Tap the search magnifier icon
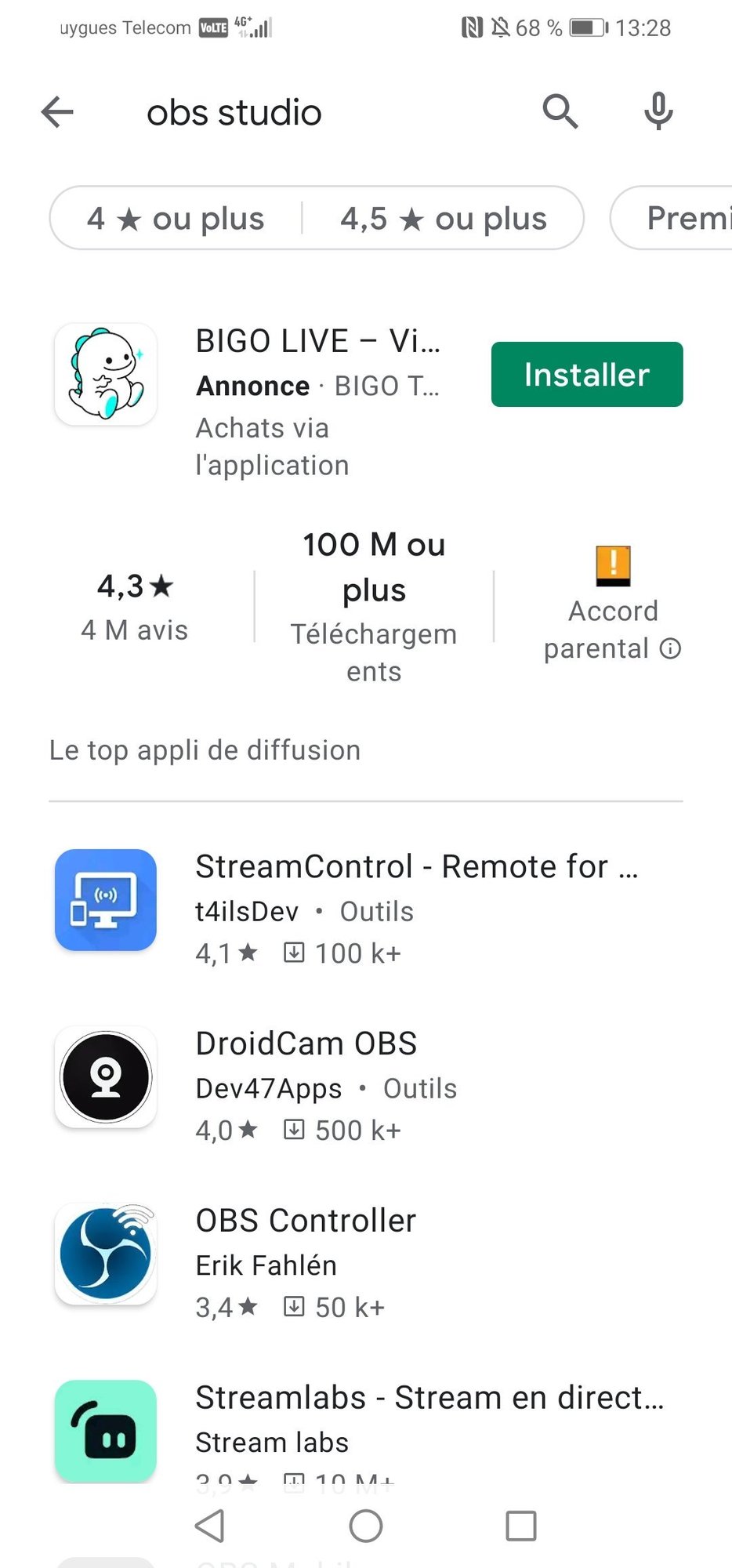This screenshot has height=1568, width=732. (x=560, y=111)
